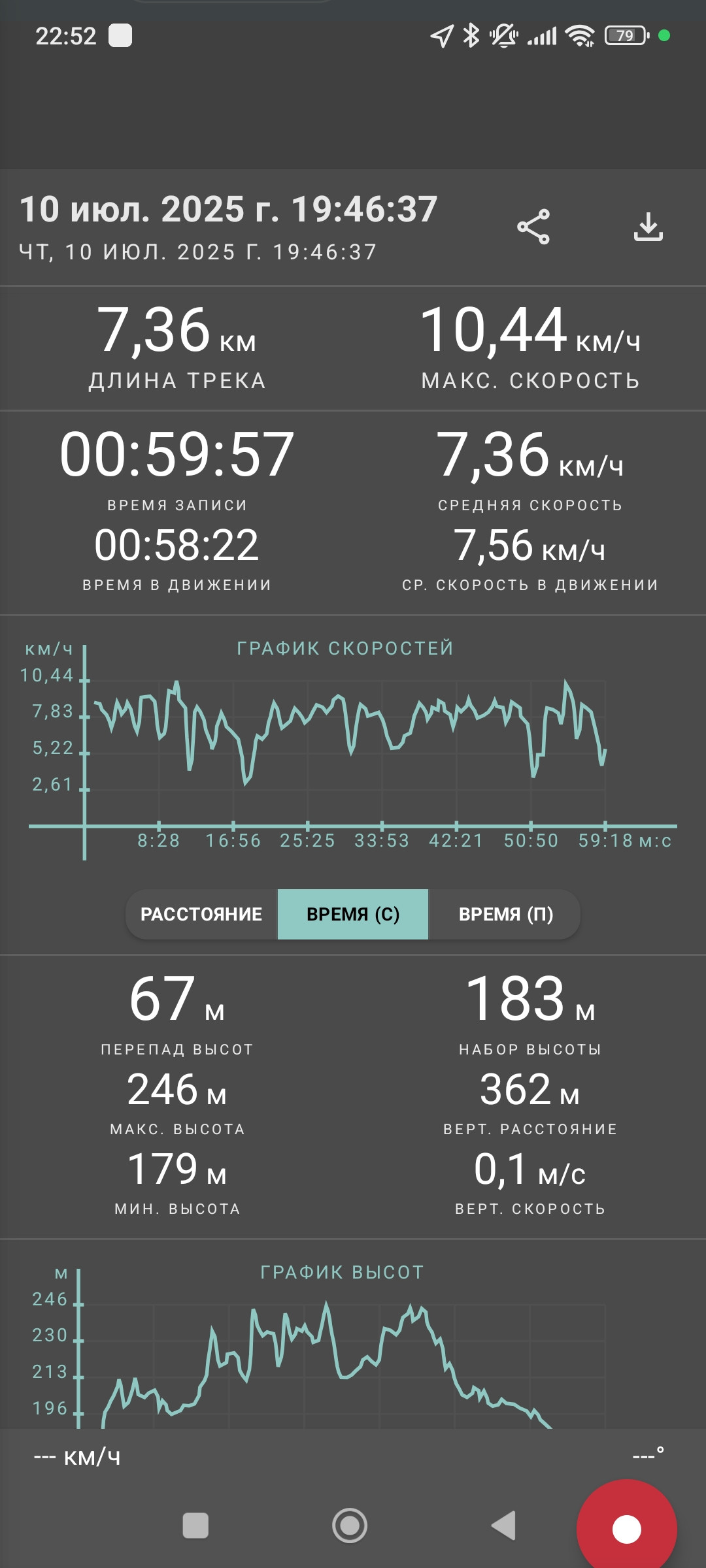Open recent apps with the square button

pyautogui.click(x=195, y=1526)
